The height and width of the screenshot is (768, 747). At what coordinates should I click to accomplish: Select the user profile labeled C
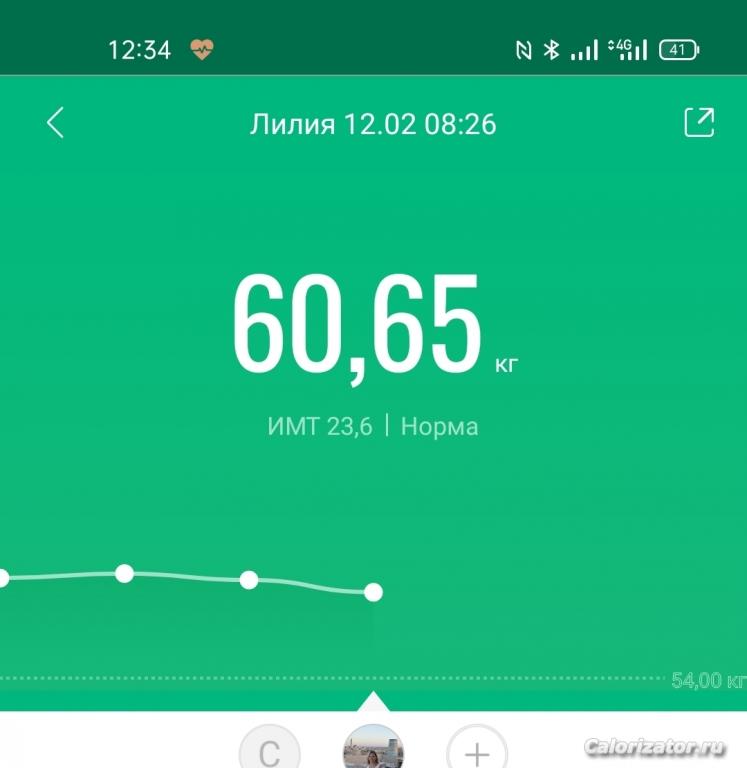pyautogui.click(x=269, y=750)
